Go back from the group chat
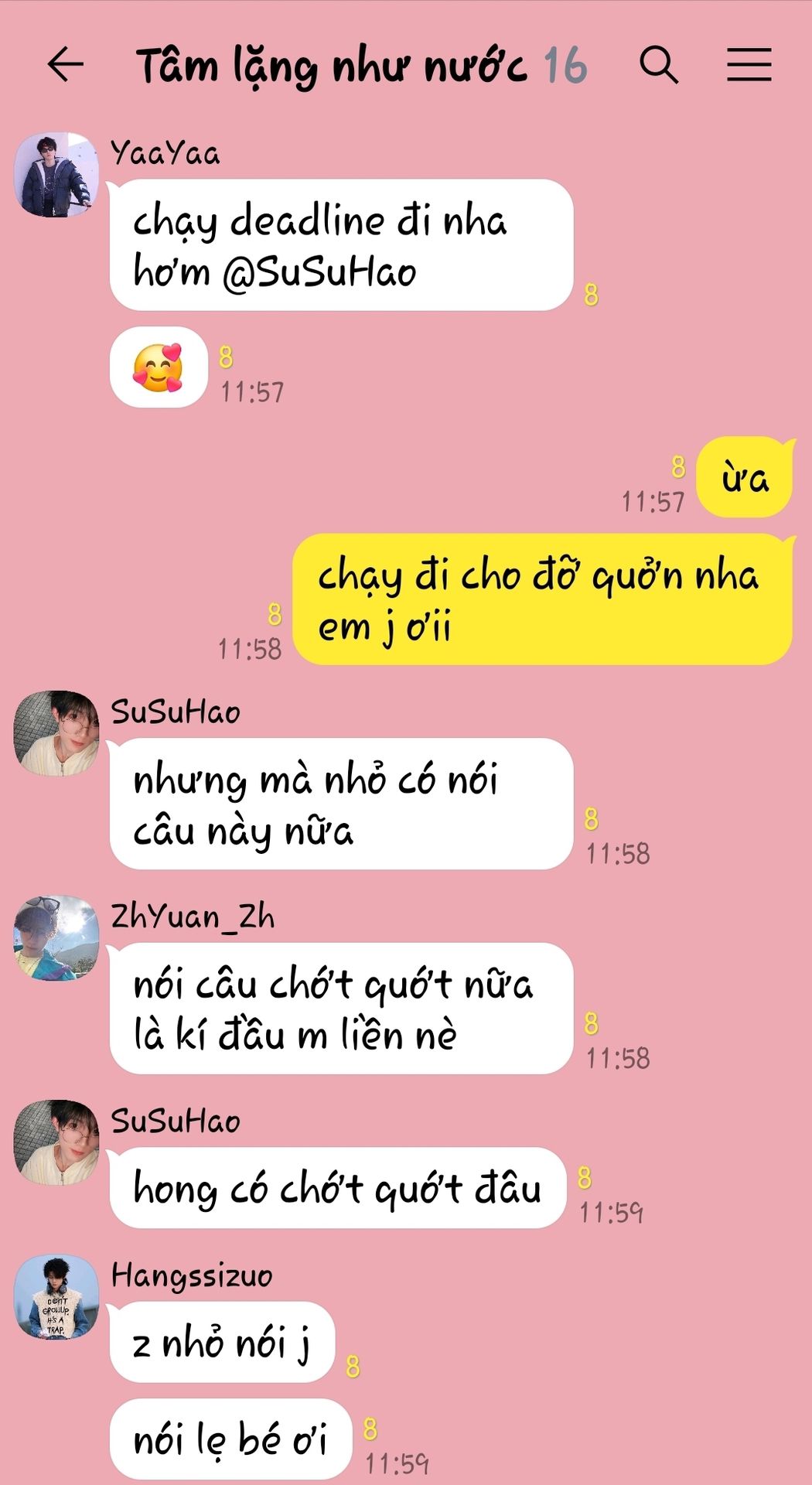The width and height of the screenshot is (812, 1485). point(65,64)
